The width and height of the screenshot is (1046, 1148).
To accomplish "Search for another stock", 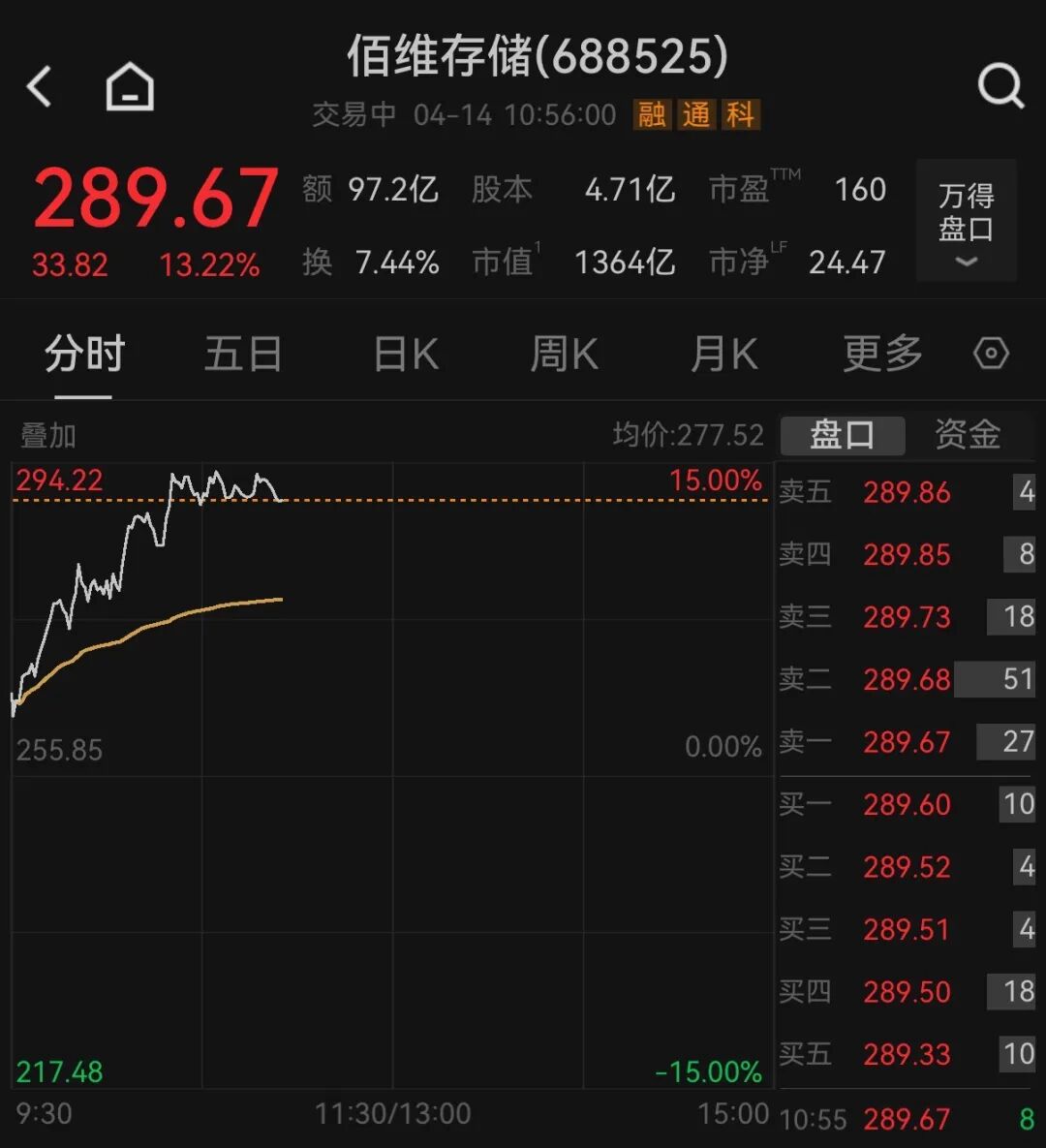I will tap(1000, 87).
